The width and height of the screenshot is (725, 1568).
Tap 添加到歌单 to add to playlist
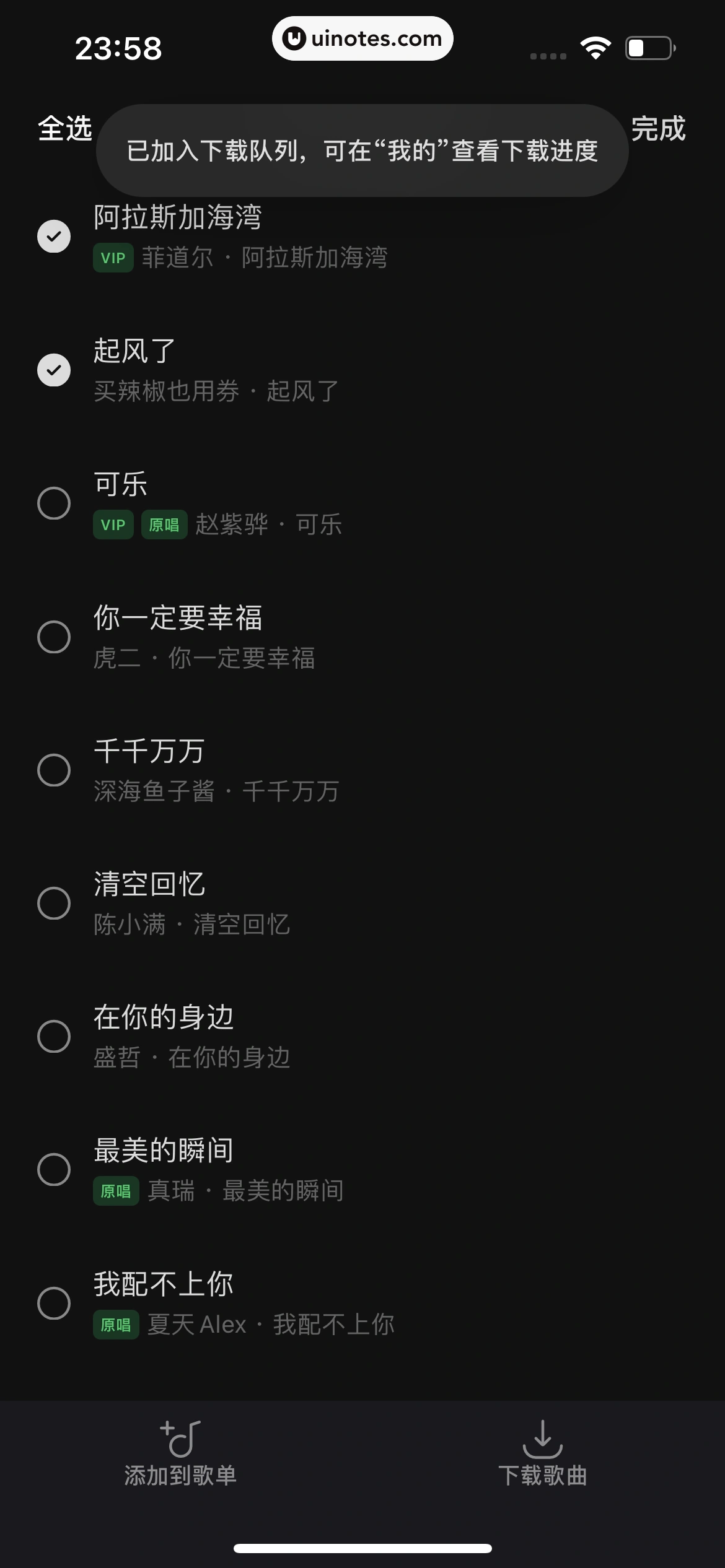point(180,1453)
